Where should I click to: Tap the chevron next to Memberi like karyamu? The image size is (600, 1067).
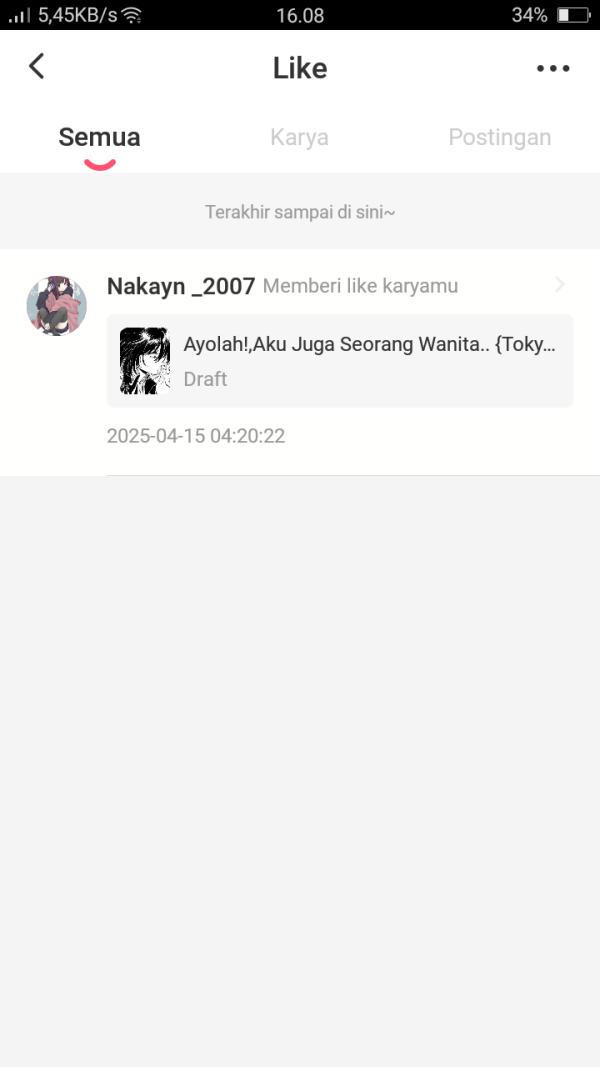(x=560, y=286)
